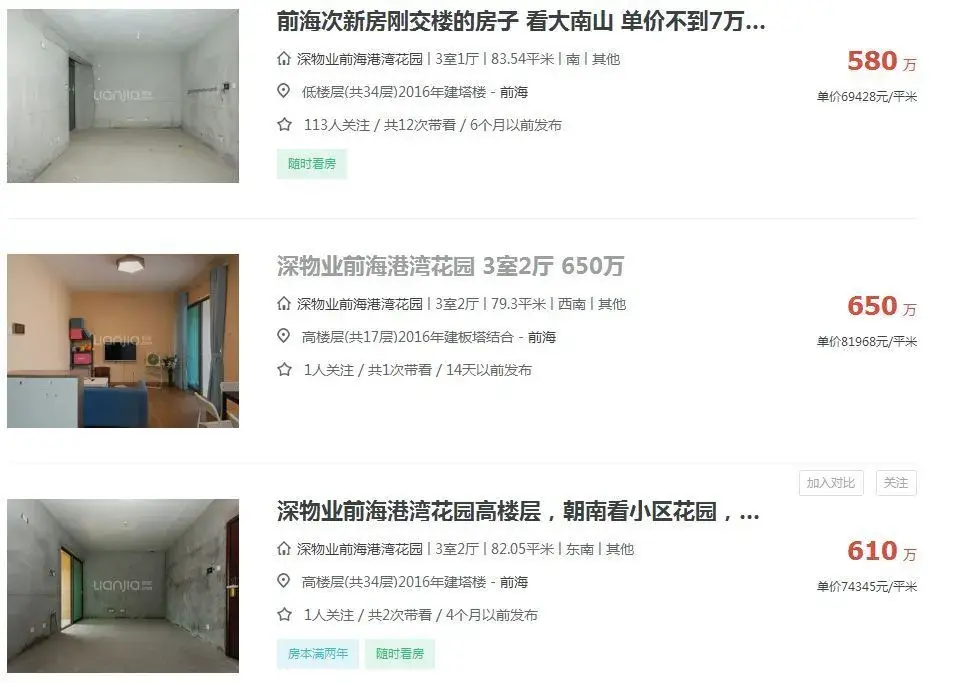The height and width of the screenshot is (683, 953).
Task: Tap the 关注 button to follow the listing
Action: [896, 483]
